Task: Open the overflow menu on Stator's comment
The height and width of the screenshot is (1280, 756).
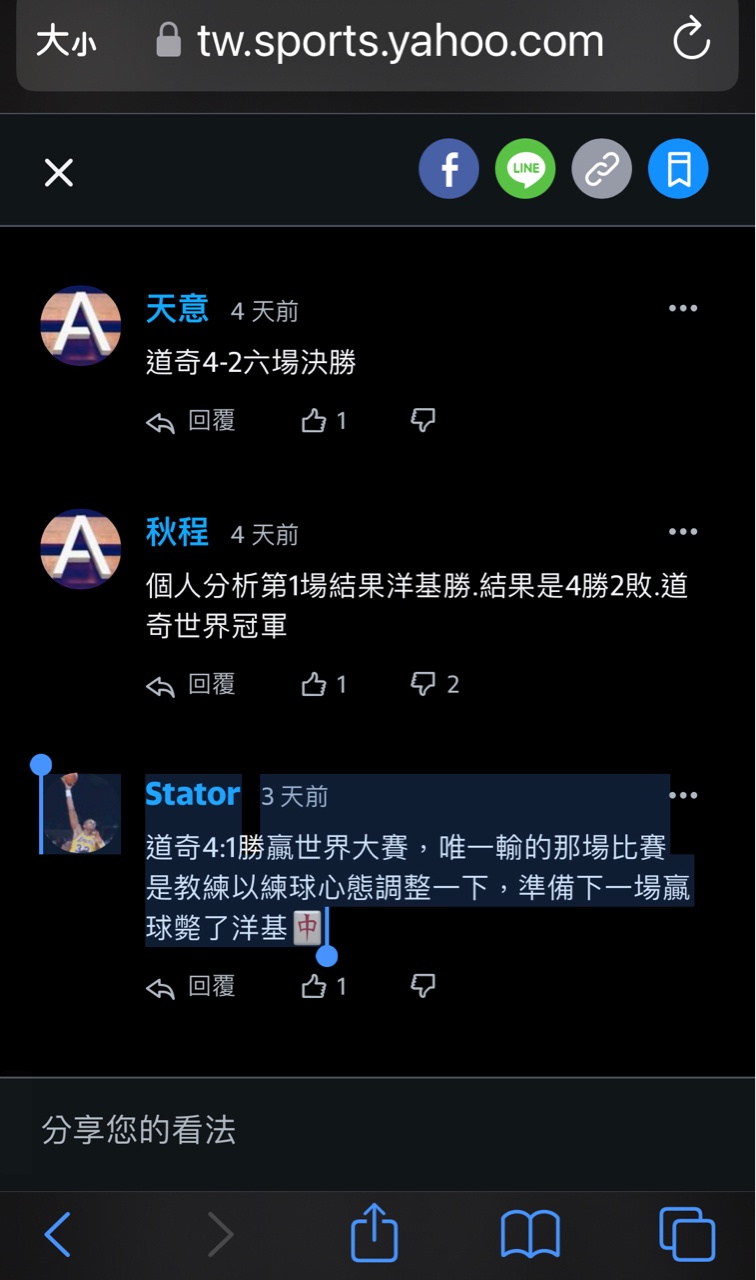Action: (683, 796)
